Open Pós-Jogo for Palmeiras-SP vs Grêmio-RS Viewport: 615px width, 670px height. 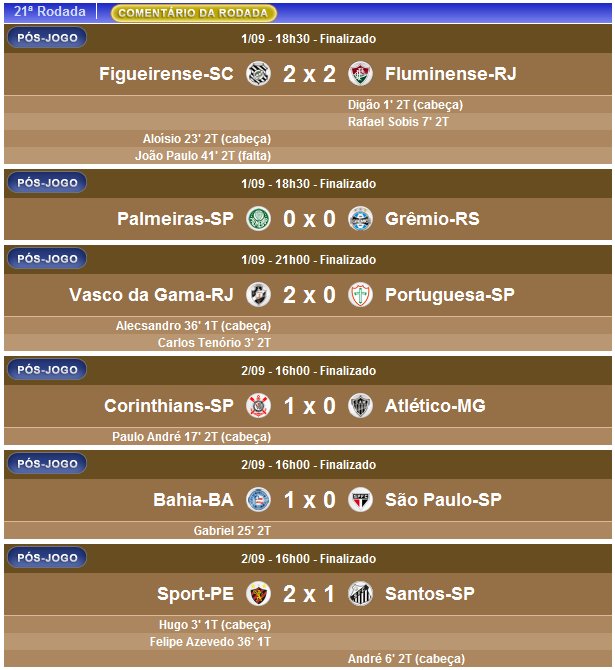[47, 183]
